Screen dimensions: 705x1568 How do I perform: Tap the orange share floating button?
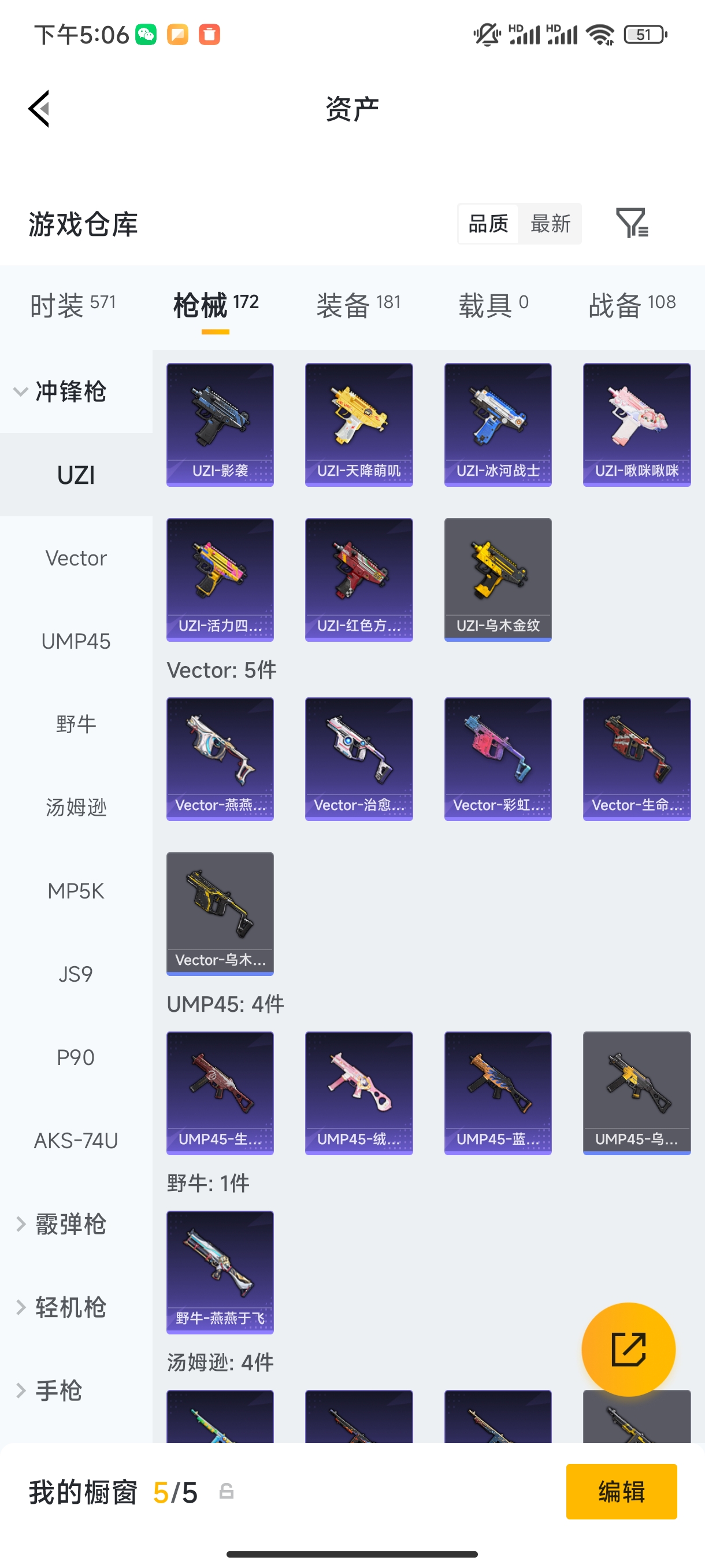tap(628, 1349)
